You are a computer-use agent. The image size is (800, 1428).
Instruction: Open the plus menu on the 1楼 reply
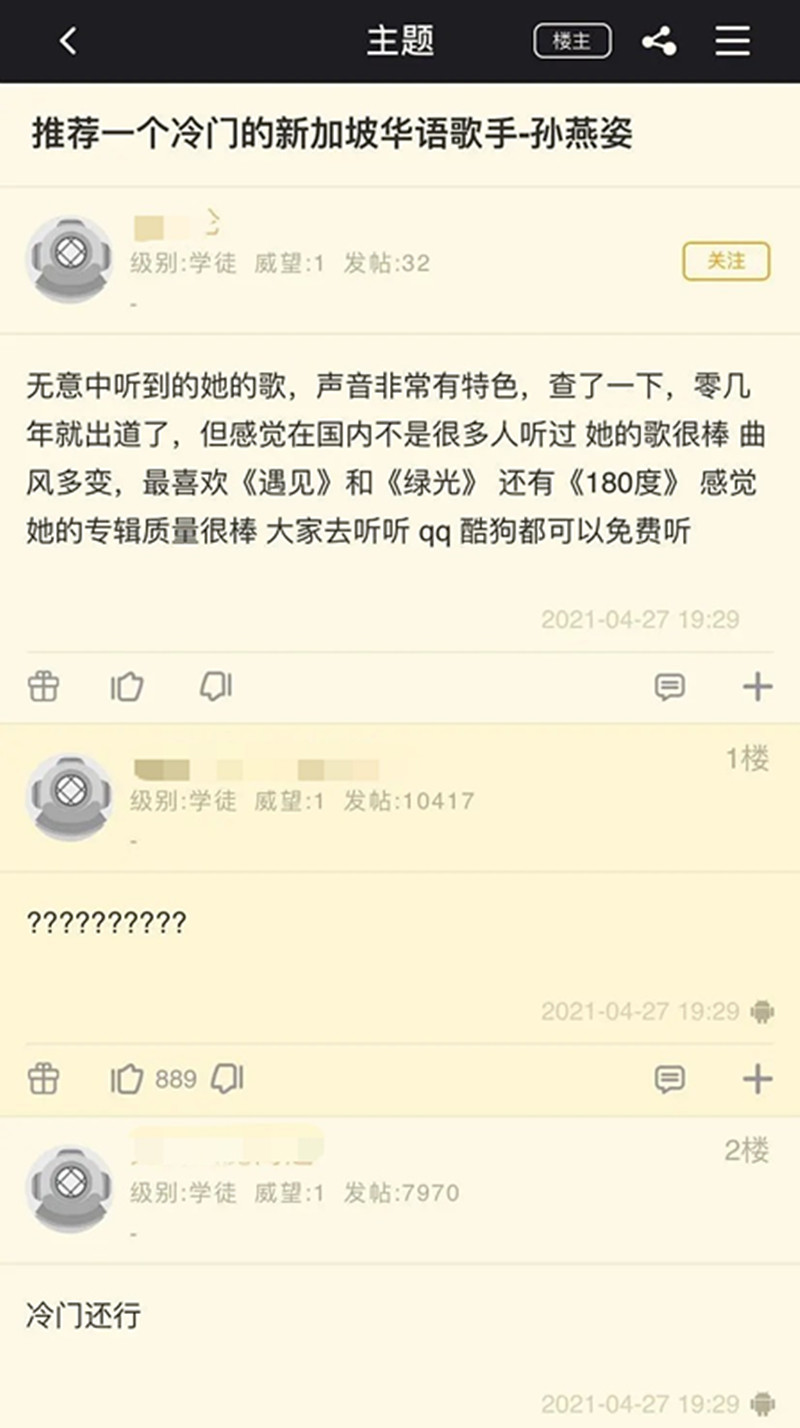pos(757,1079)
